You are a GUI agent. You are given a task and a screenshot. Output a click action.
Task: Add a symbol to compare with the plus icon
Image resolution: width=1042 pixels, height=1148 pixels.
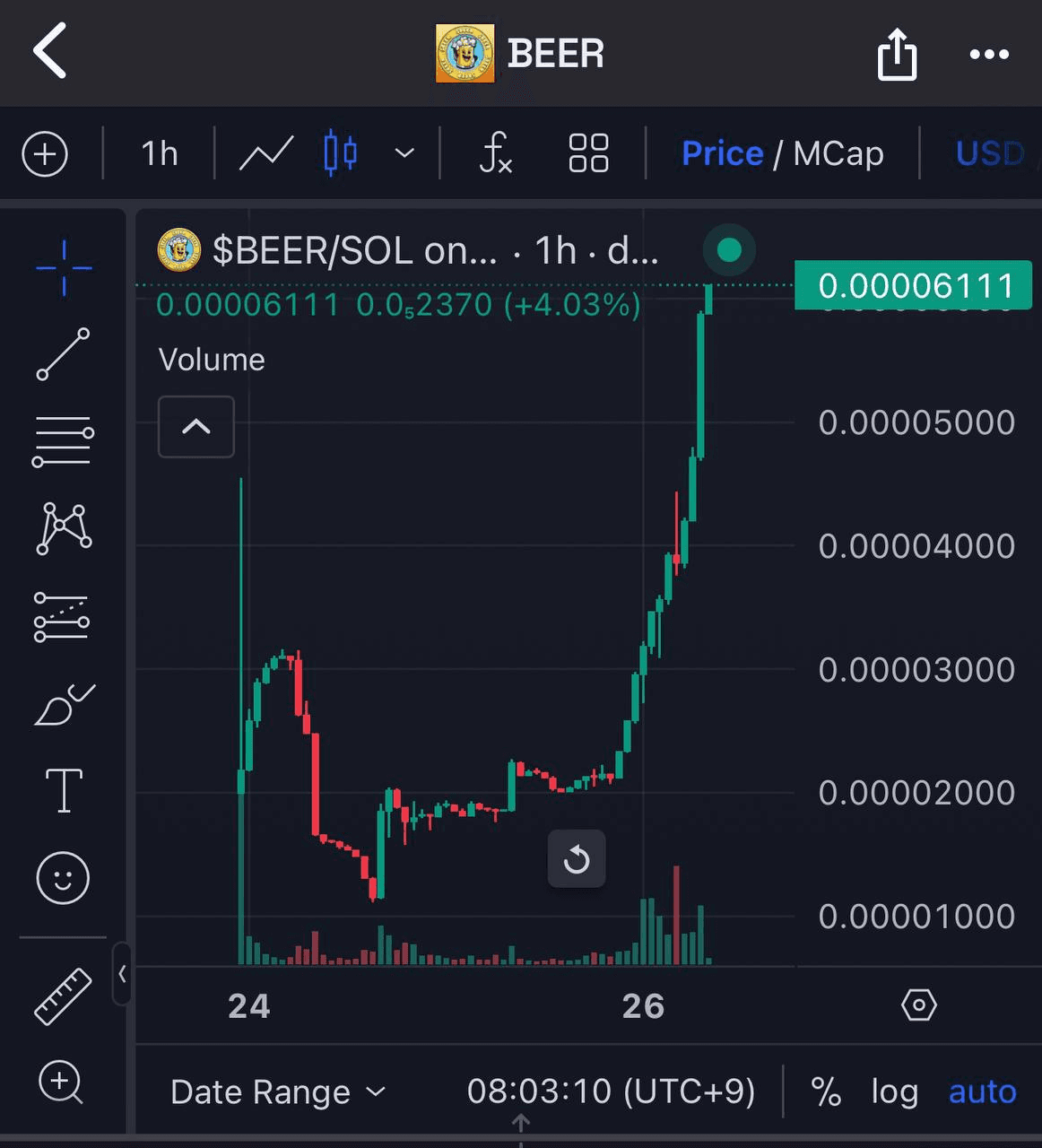[x=45, y=154]
